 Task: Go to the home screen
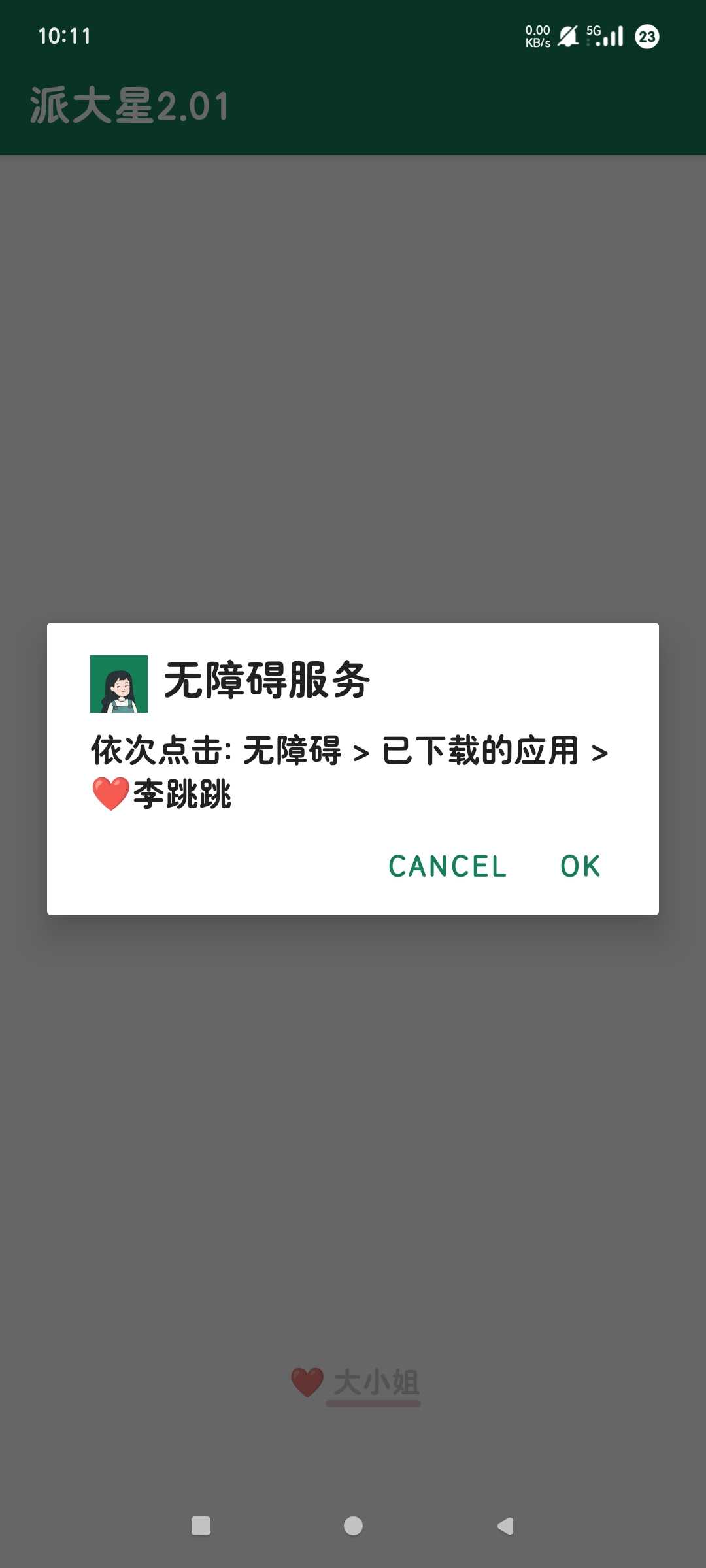(353, 1526)
